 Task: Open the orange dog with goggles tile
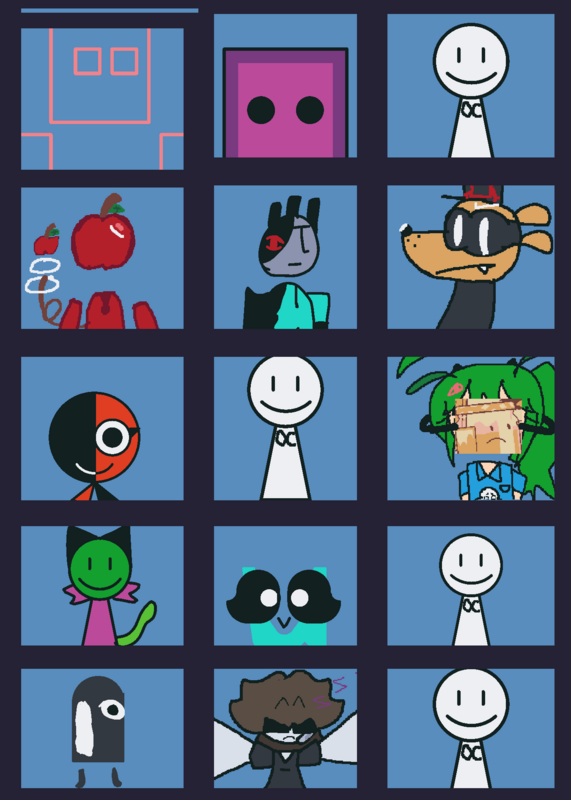(470, 257)
